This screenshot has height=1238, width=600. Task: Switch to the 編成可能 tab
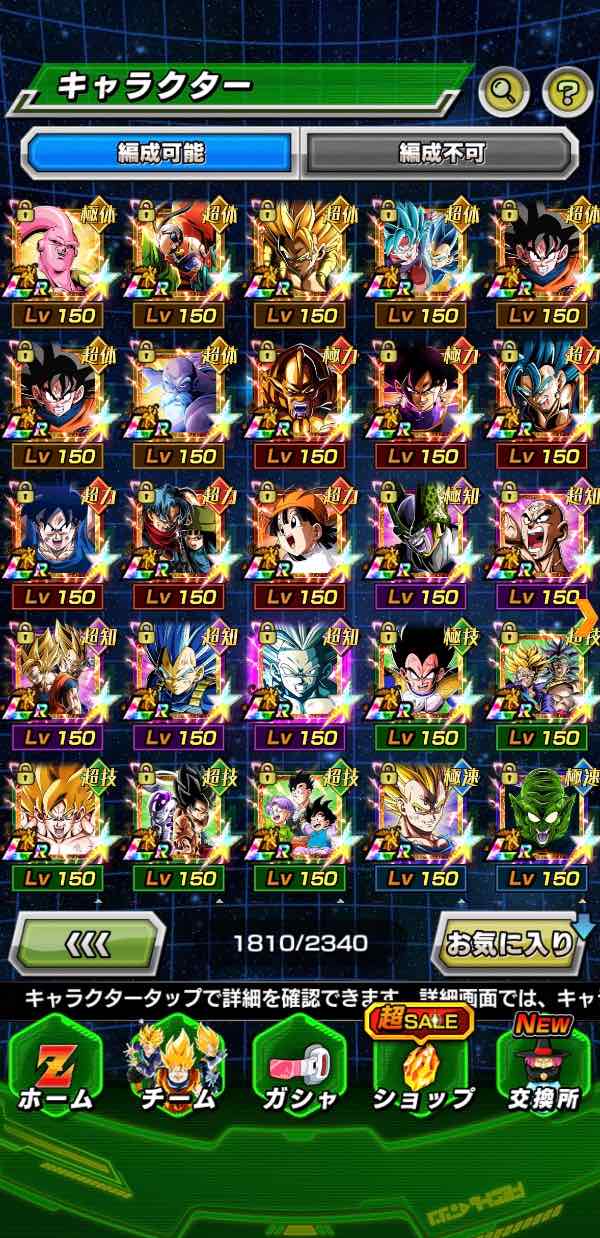pyautogui.click(x=160, y=153)
